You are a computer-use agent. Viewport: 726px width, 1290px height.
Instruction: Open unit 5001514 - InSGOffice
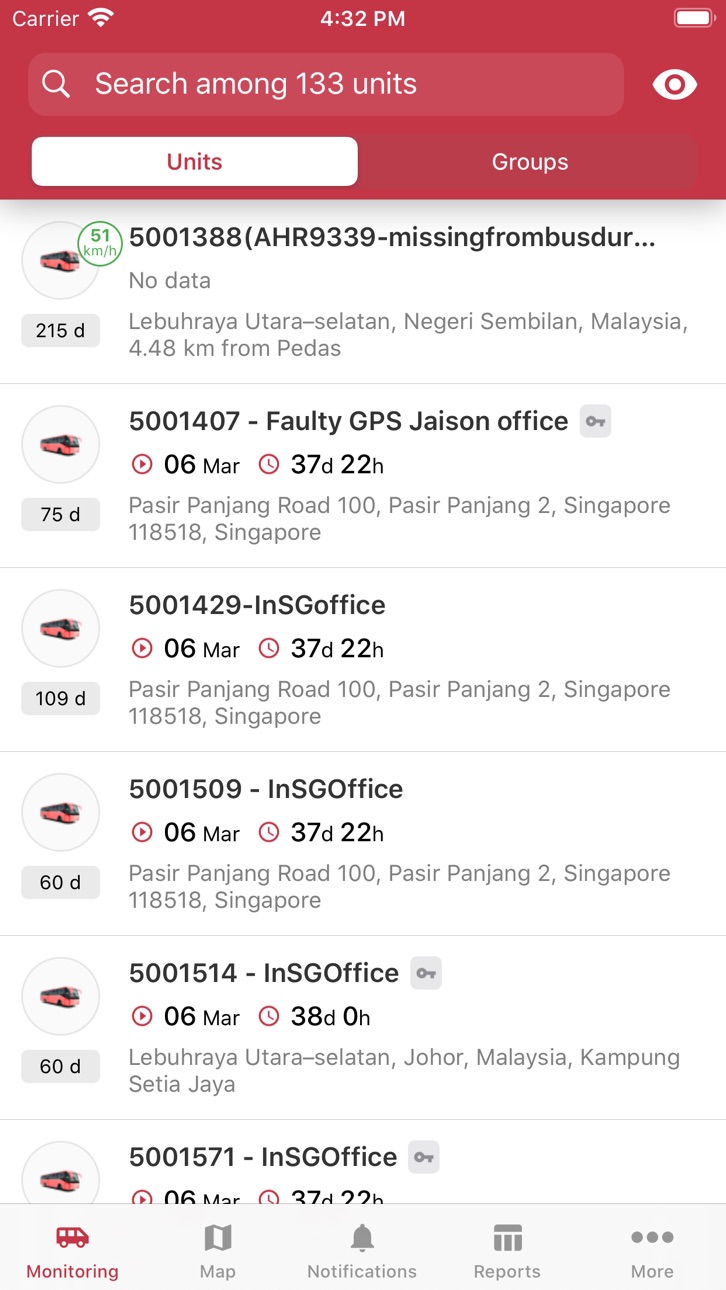(x=363, y=1028)
